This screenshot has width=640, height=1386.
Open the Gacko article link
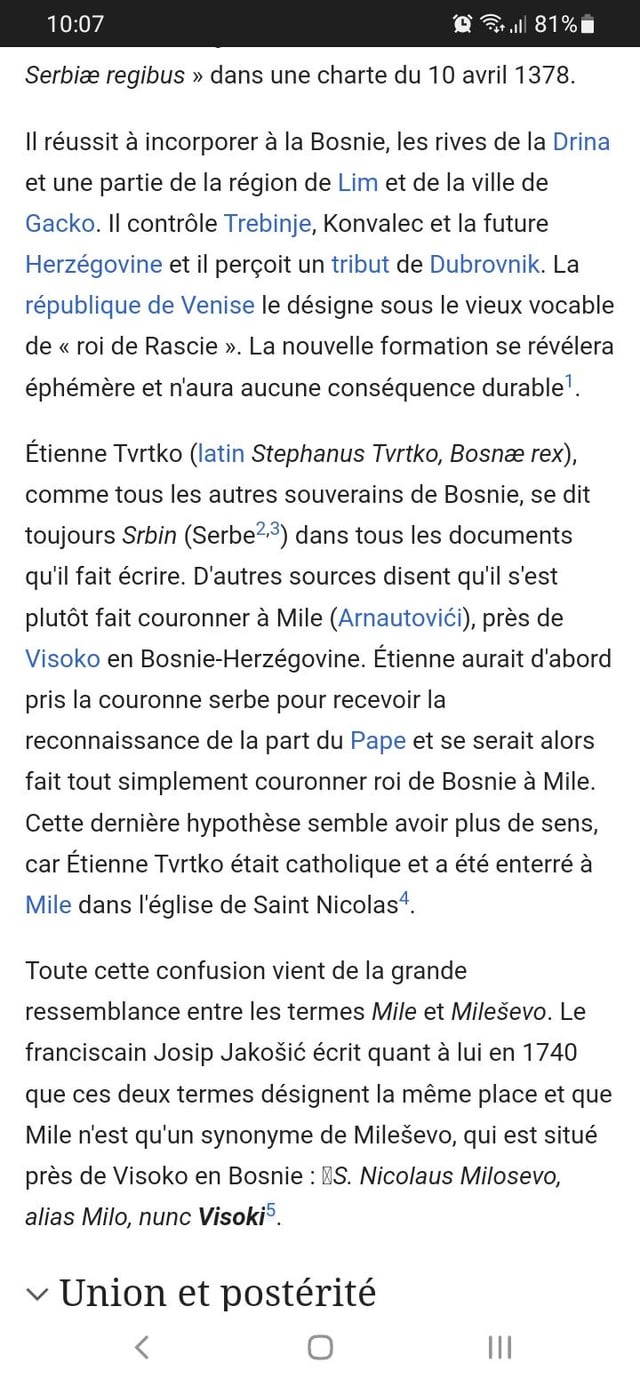coord(61,223)
